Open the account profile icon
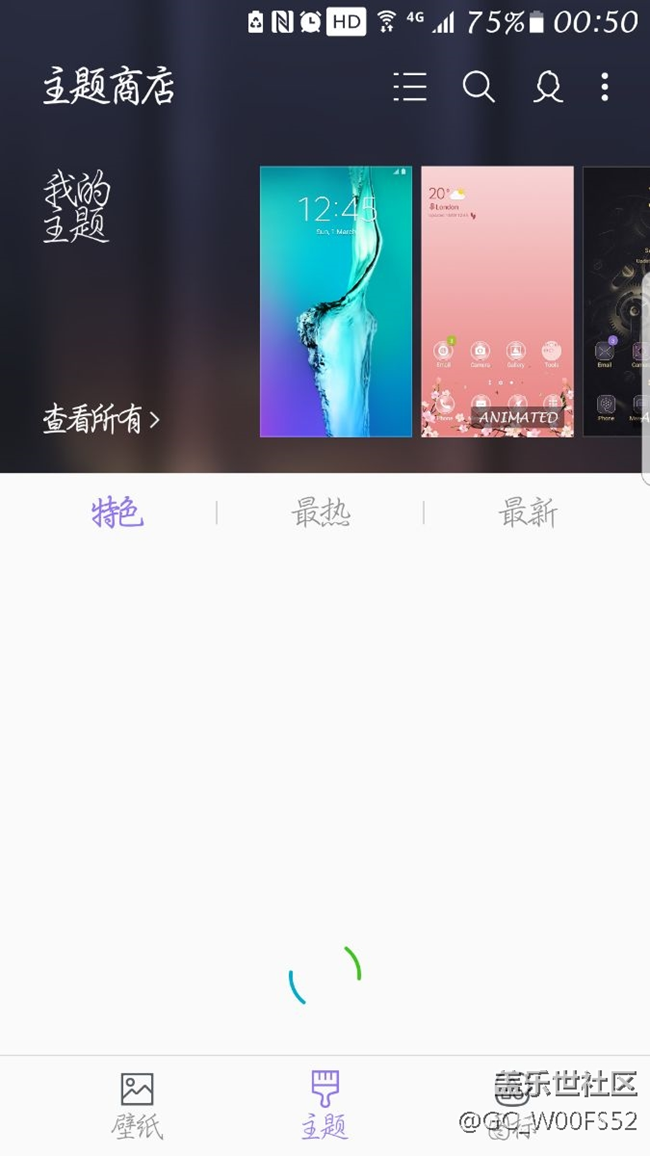Viewport: 650px width, 1156px height. [x=547, y=88]
